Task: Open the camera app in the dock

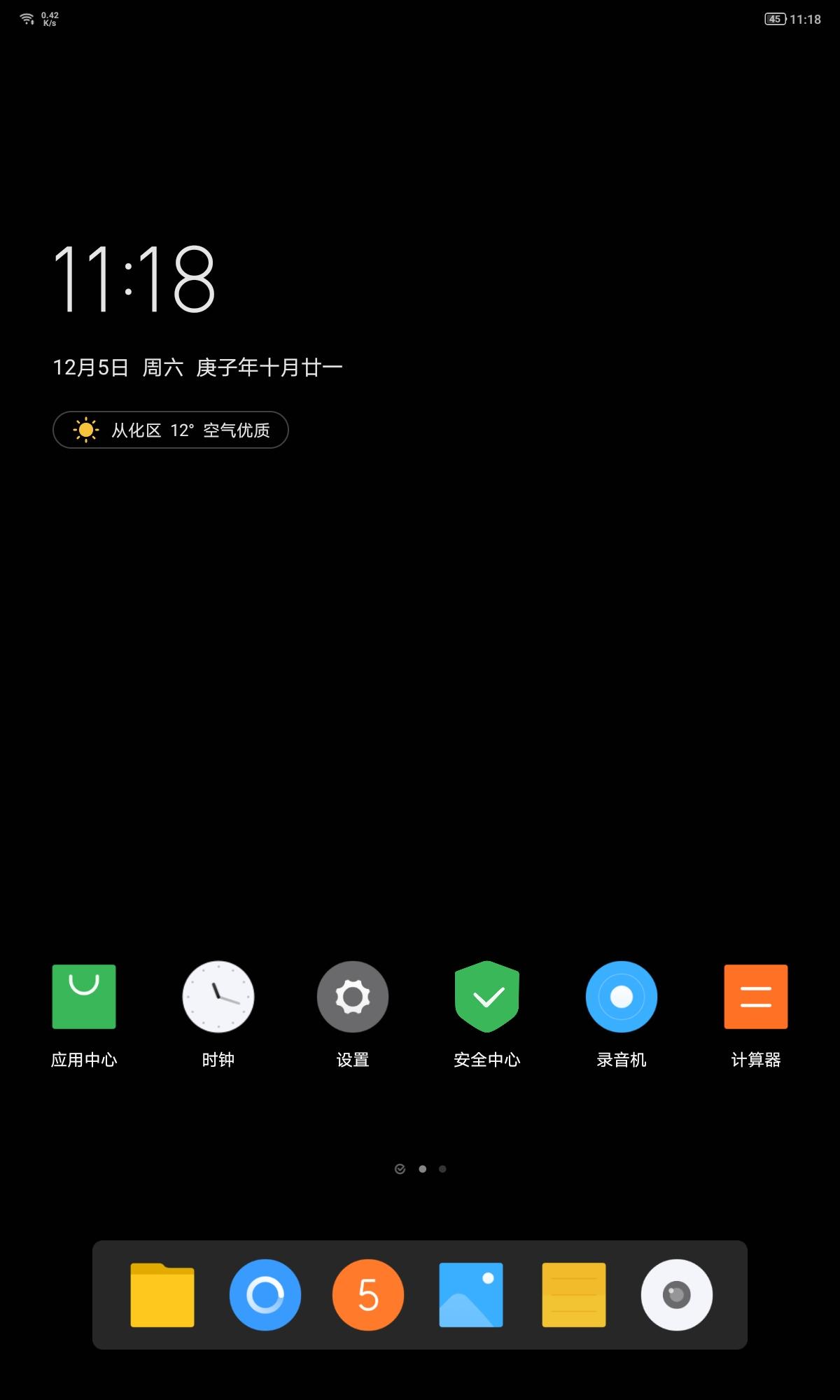Action: coord(678,1295)
